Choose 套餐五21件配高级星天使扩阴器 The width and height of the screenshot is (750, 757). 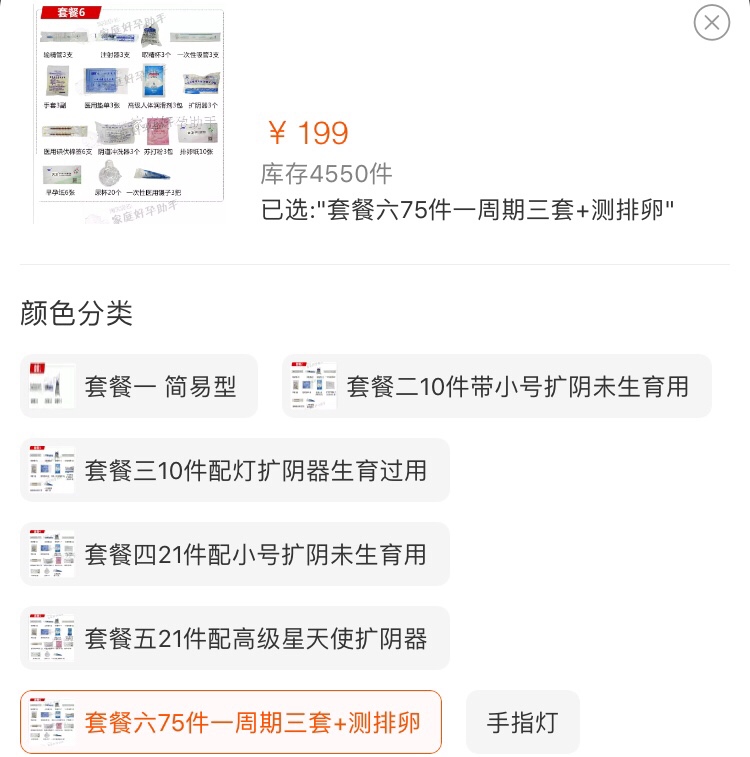tap(235, 638)
